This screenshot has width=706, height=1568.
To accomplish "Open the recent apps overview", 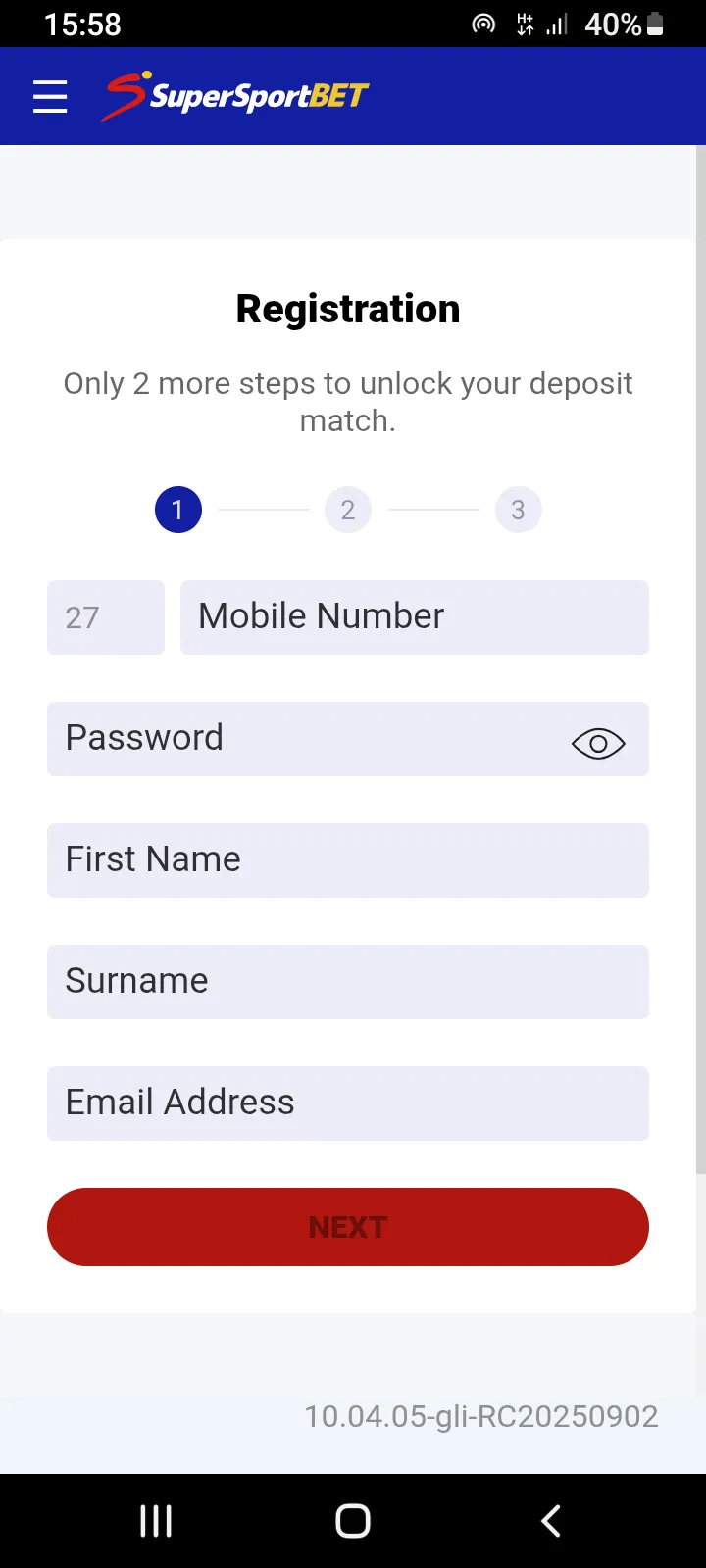I will (155, 1520).
